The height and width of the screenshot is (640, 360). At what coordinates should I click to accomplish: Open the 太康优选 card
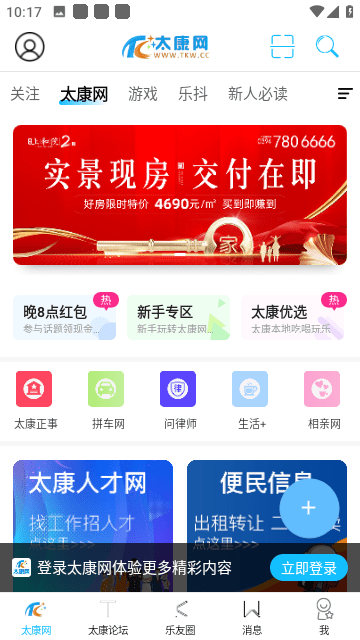click(292, 318)
